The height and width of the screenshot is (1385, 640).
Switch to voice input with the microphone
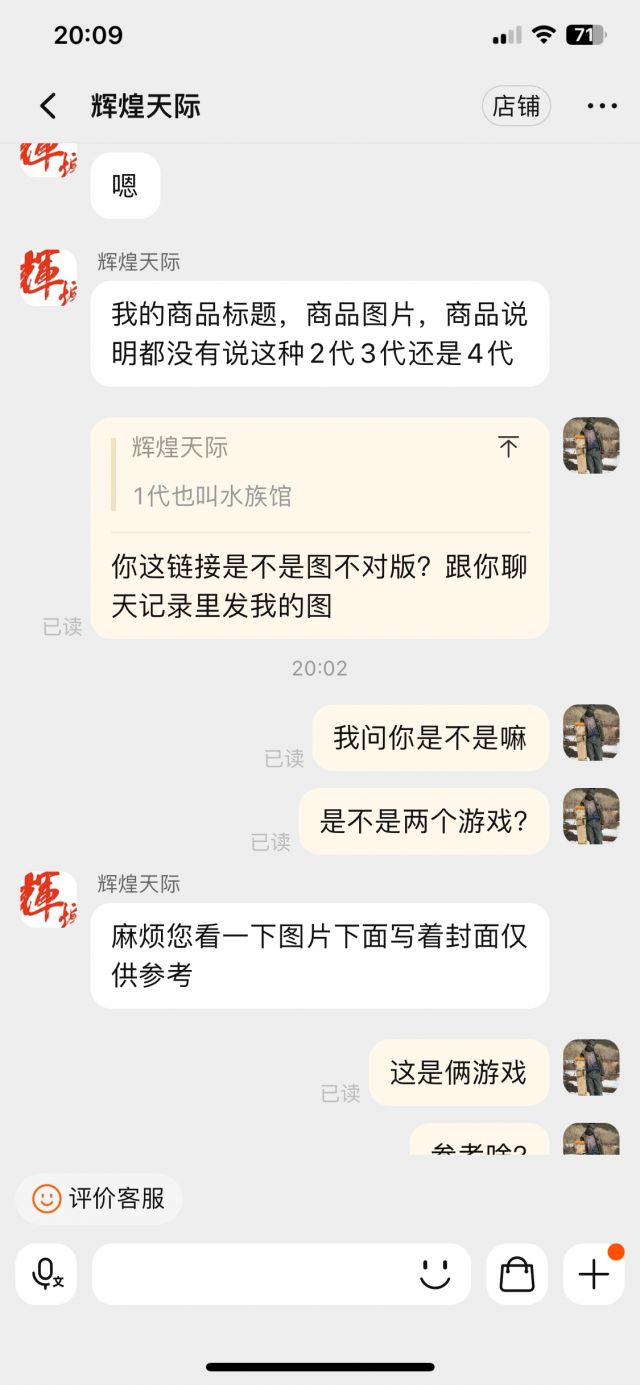[46, 1274]
